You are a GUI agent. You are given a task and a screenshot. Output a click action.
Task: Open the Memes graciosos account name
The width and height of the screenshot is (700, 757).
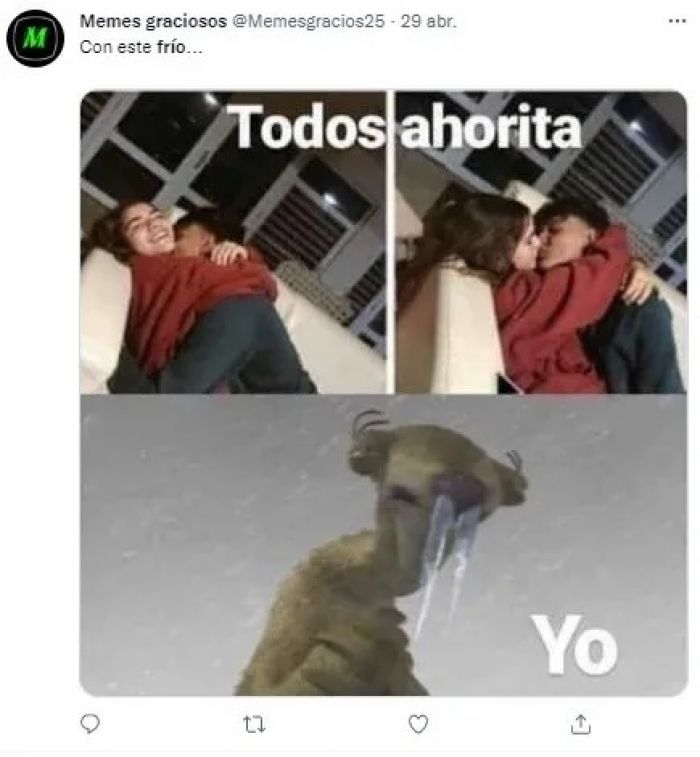153,22
